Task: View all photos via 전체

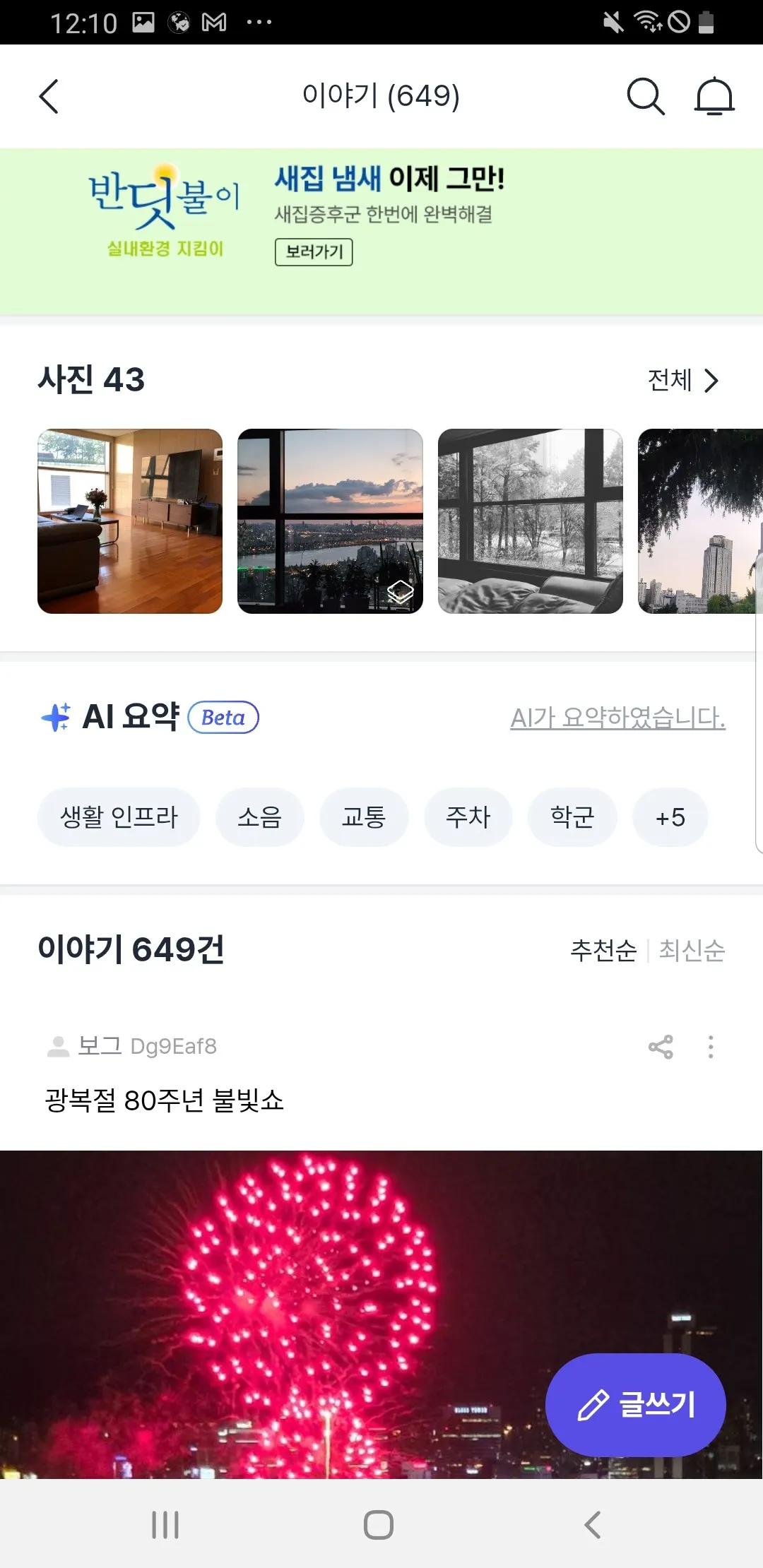Action: pyautogui.click(x=682, y=381)
